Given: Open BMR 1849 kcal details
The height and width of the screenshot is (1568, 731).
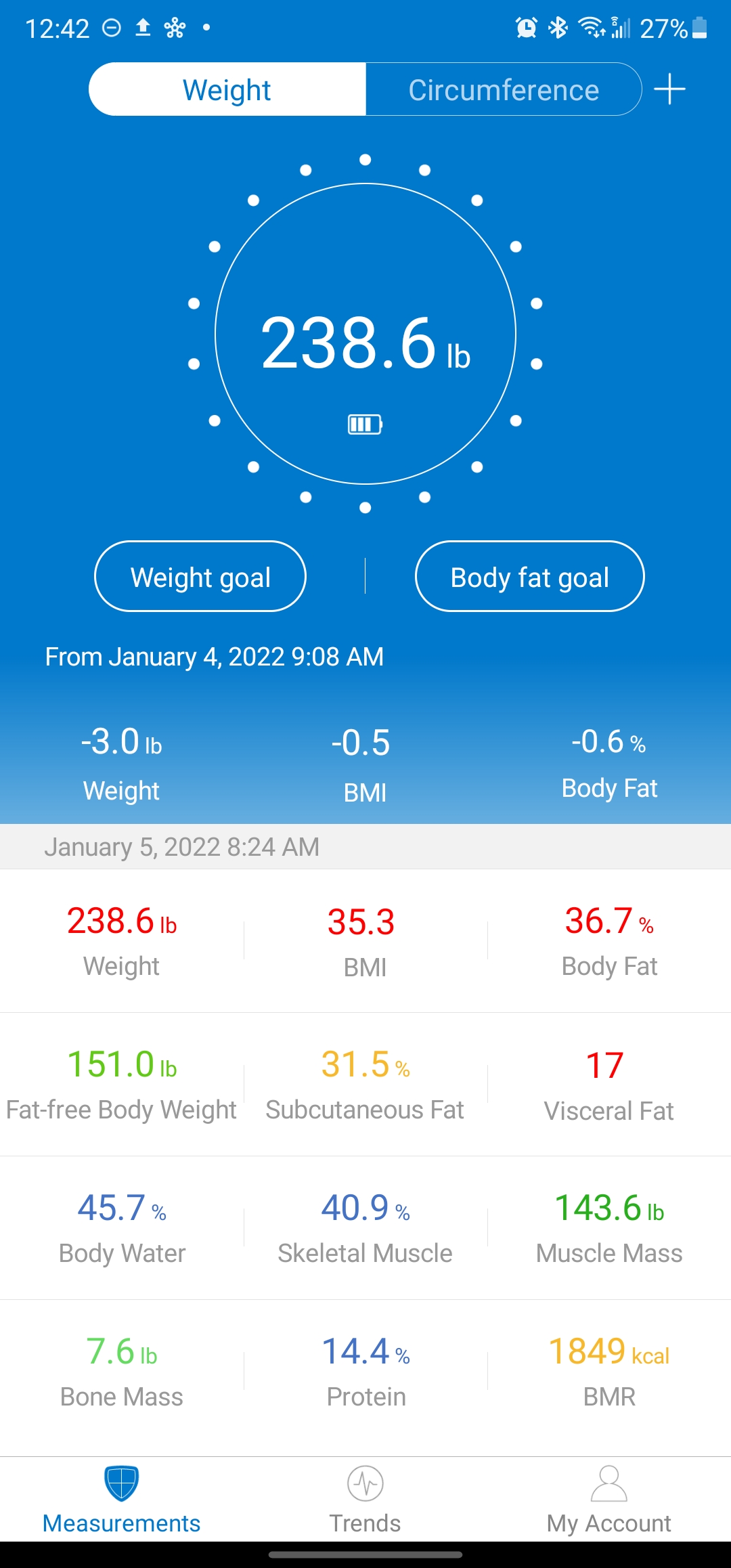Looking at the screenshot, I should [609, 1371].
